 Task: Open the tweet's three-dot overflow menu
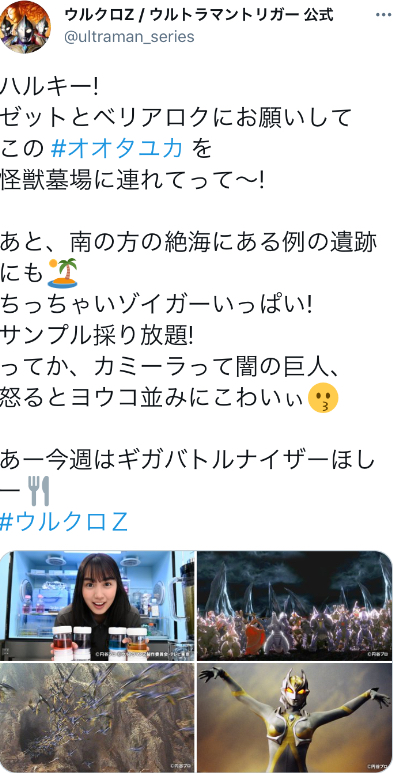[383, 15]
